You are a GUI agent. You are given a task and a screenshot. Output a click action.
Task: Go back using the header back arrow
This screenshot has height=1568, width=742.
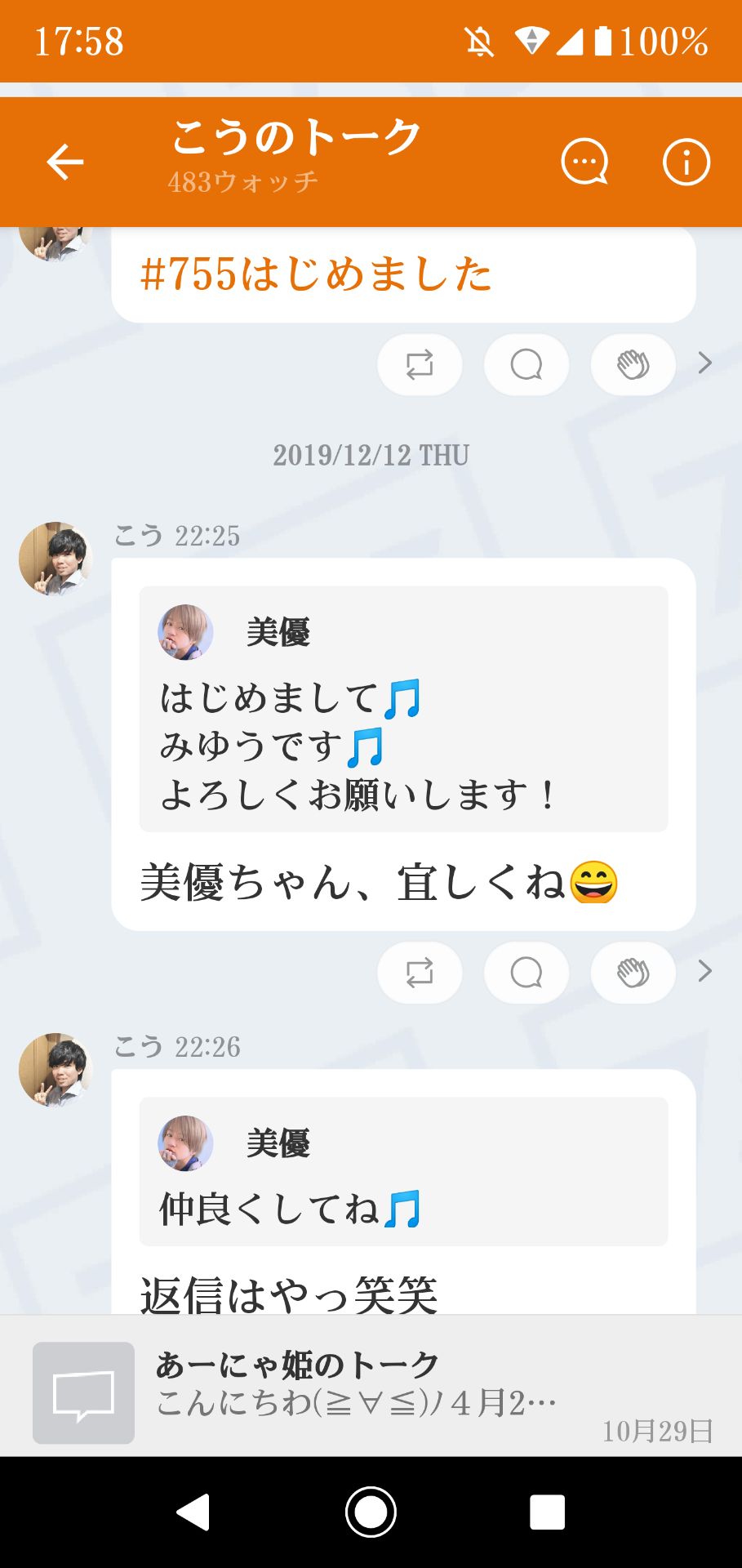click(x=64, y=161)
